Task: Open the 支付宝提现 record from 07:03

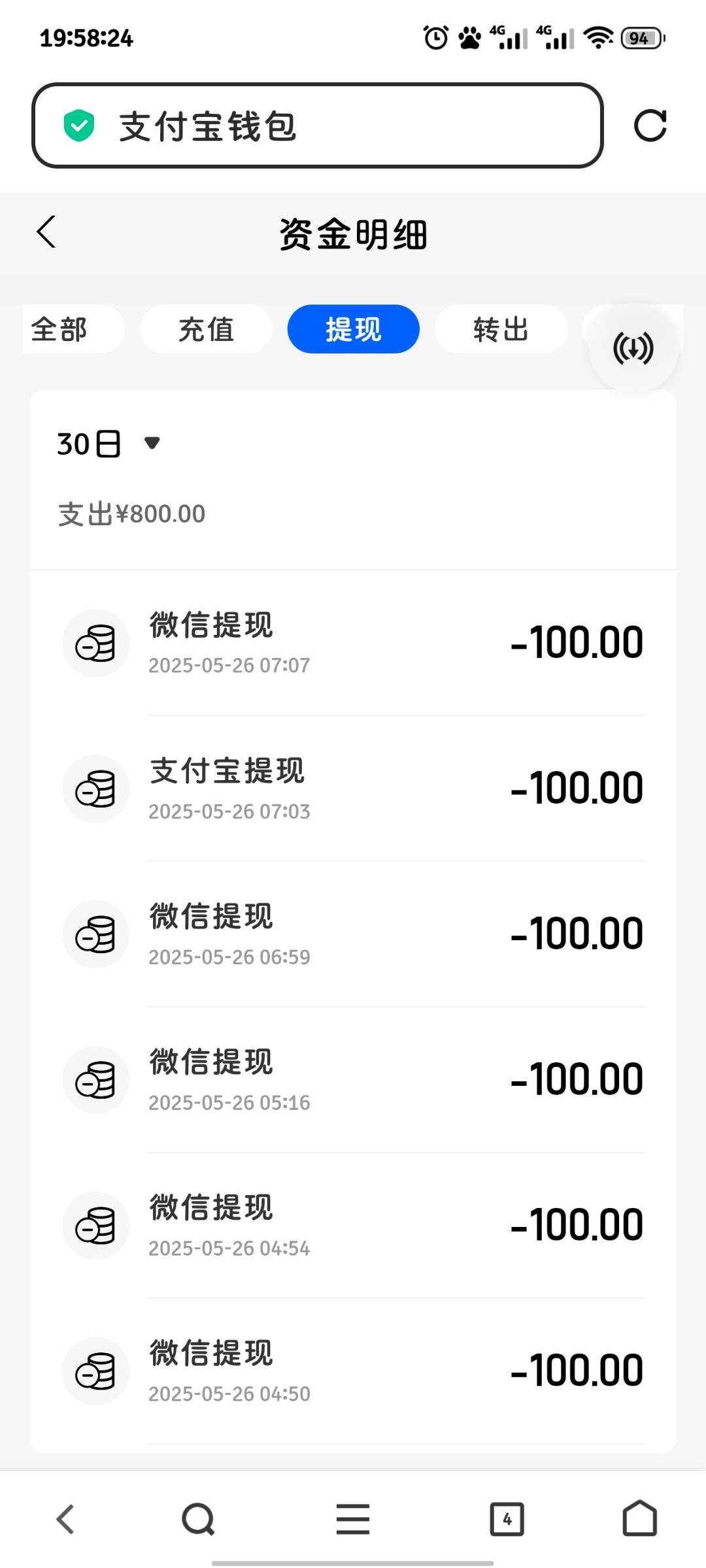Action: [353, 789]
